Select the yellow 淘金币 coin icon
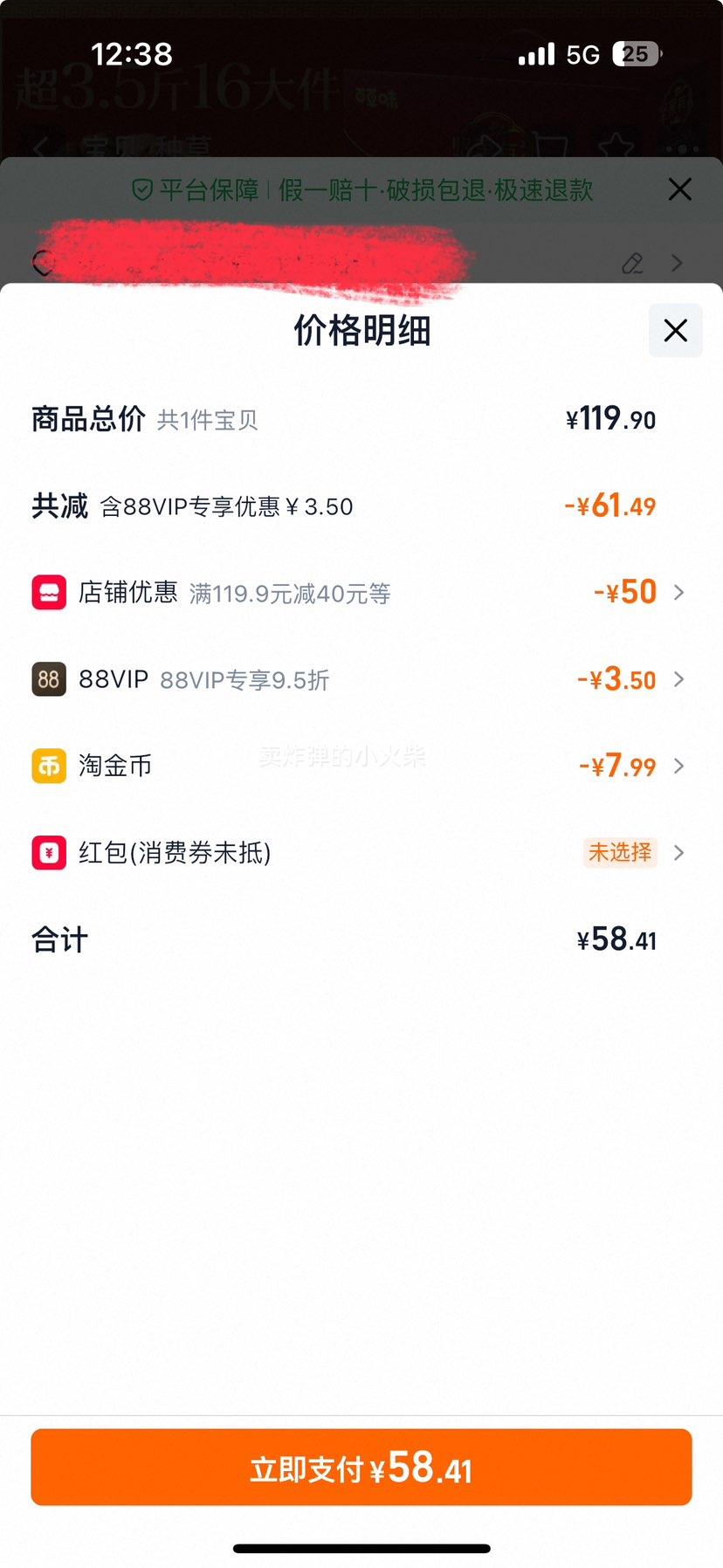The height and width of the screenshot is (1568, 723). click(48, 766)
